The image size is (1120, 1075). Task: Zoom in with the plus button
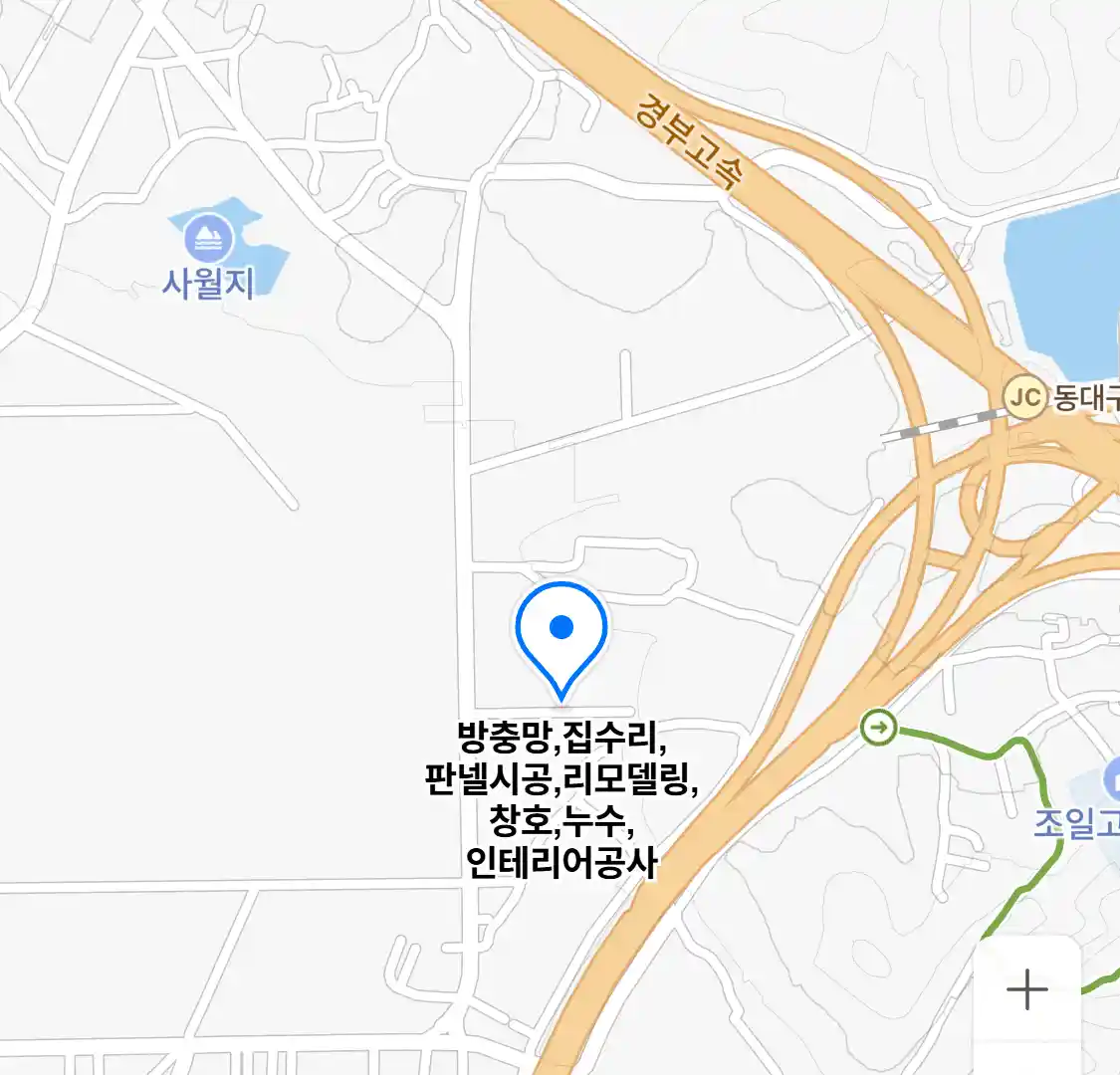pos(1026,990)
